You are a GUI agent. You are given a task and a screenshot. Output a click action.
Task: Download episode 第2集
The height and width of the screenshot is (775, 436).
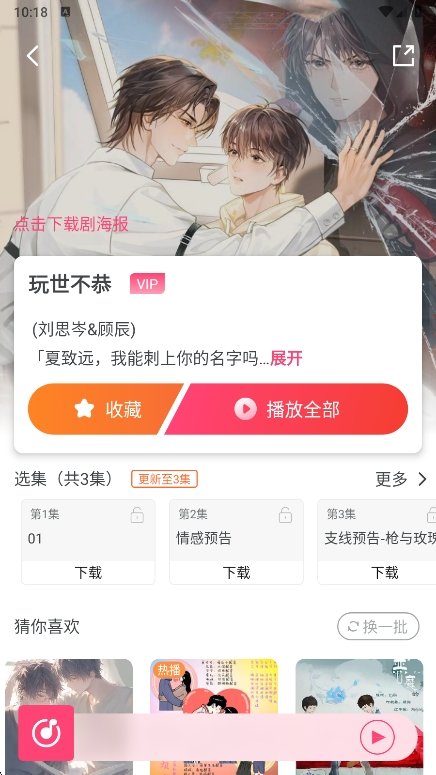coord(236,572)
